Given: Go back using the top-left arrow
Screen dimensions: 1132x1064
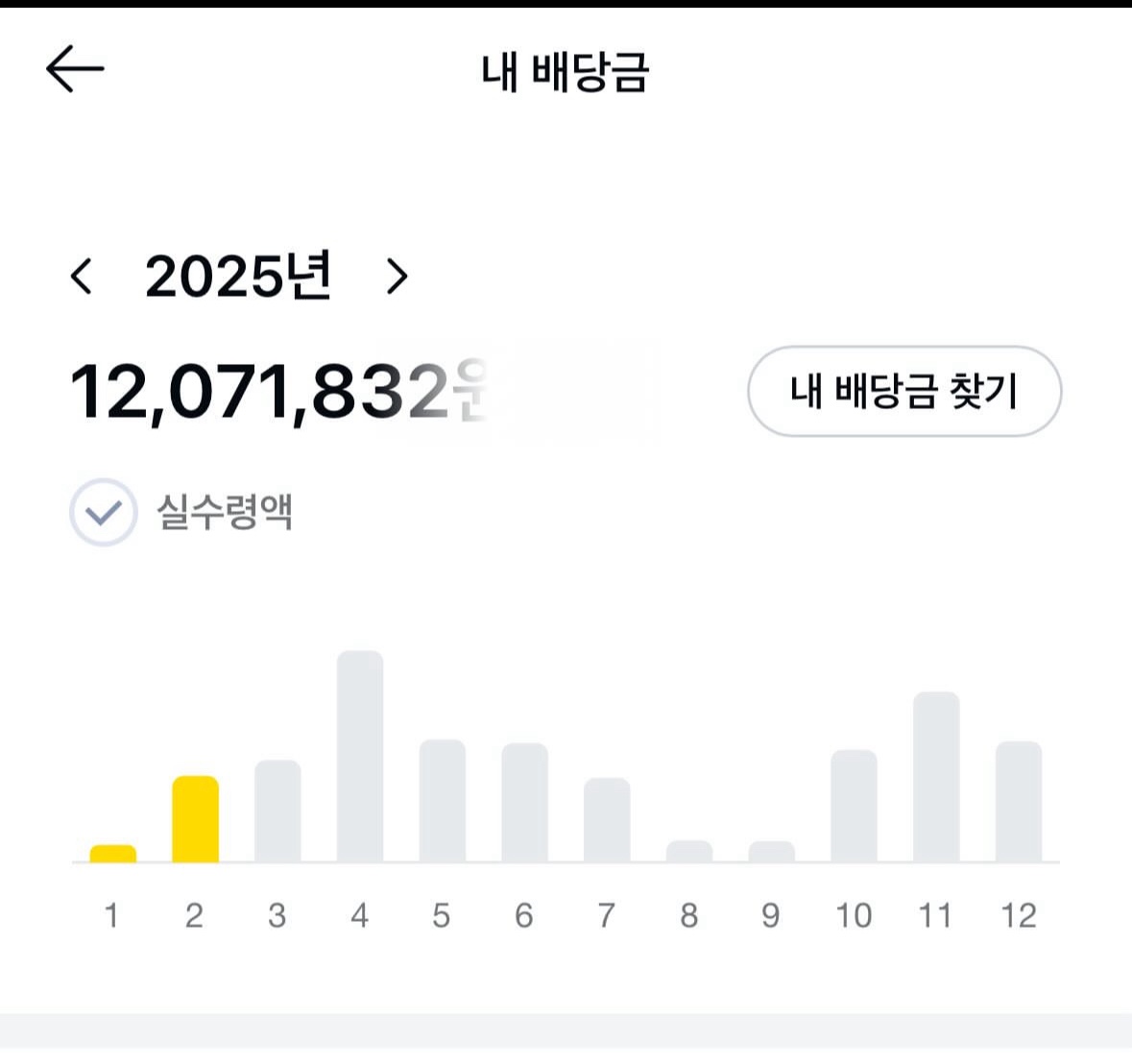Looking at the screenshot, I should (74, 69).
